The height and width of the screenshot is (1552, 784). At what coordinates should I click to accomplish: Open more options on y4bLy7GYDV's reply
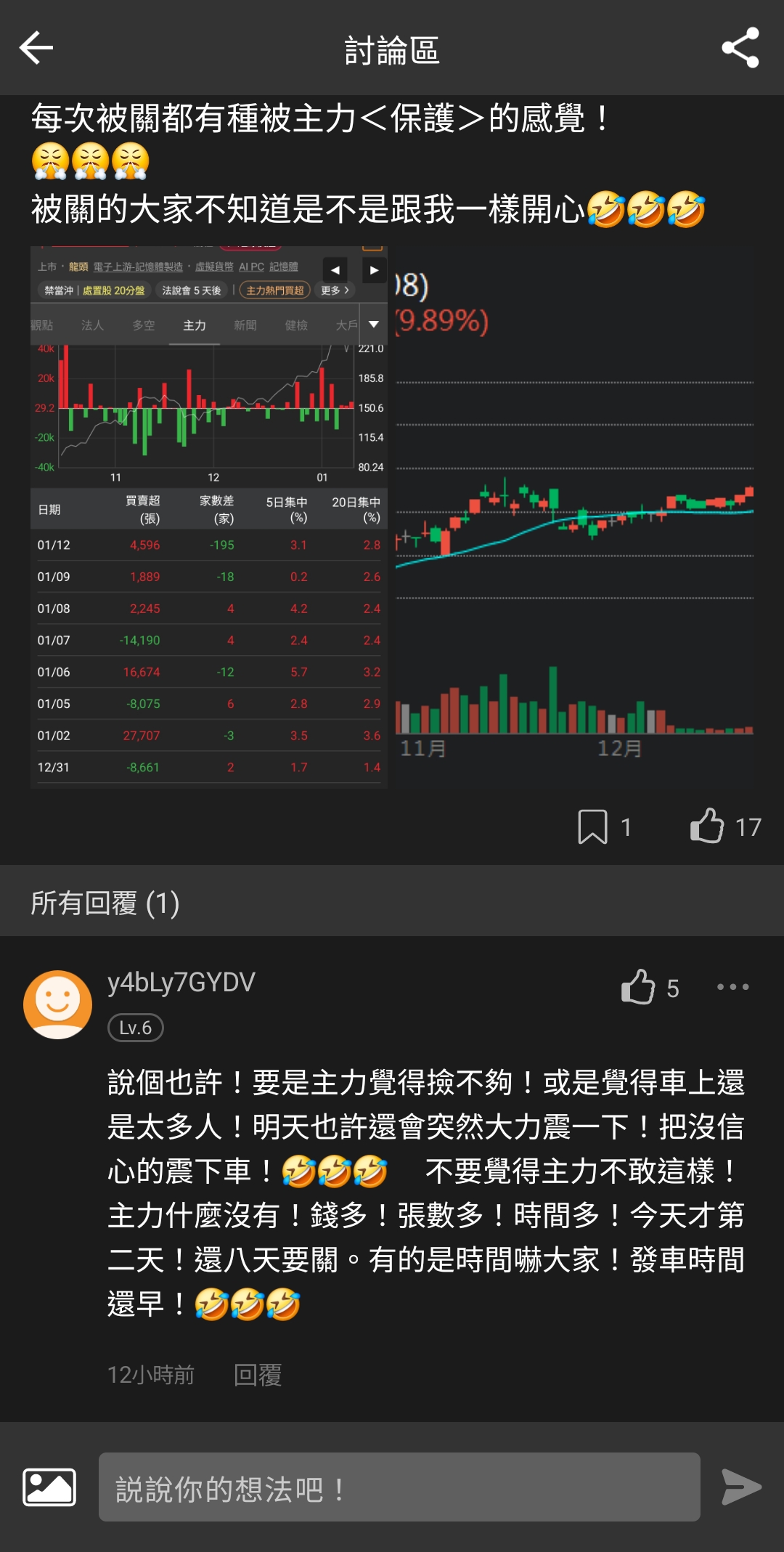tap(732, 987)
